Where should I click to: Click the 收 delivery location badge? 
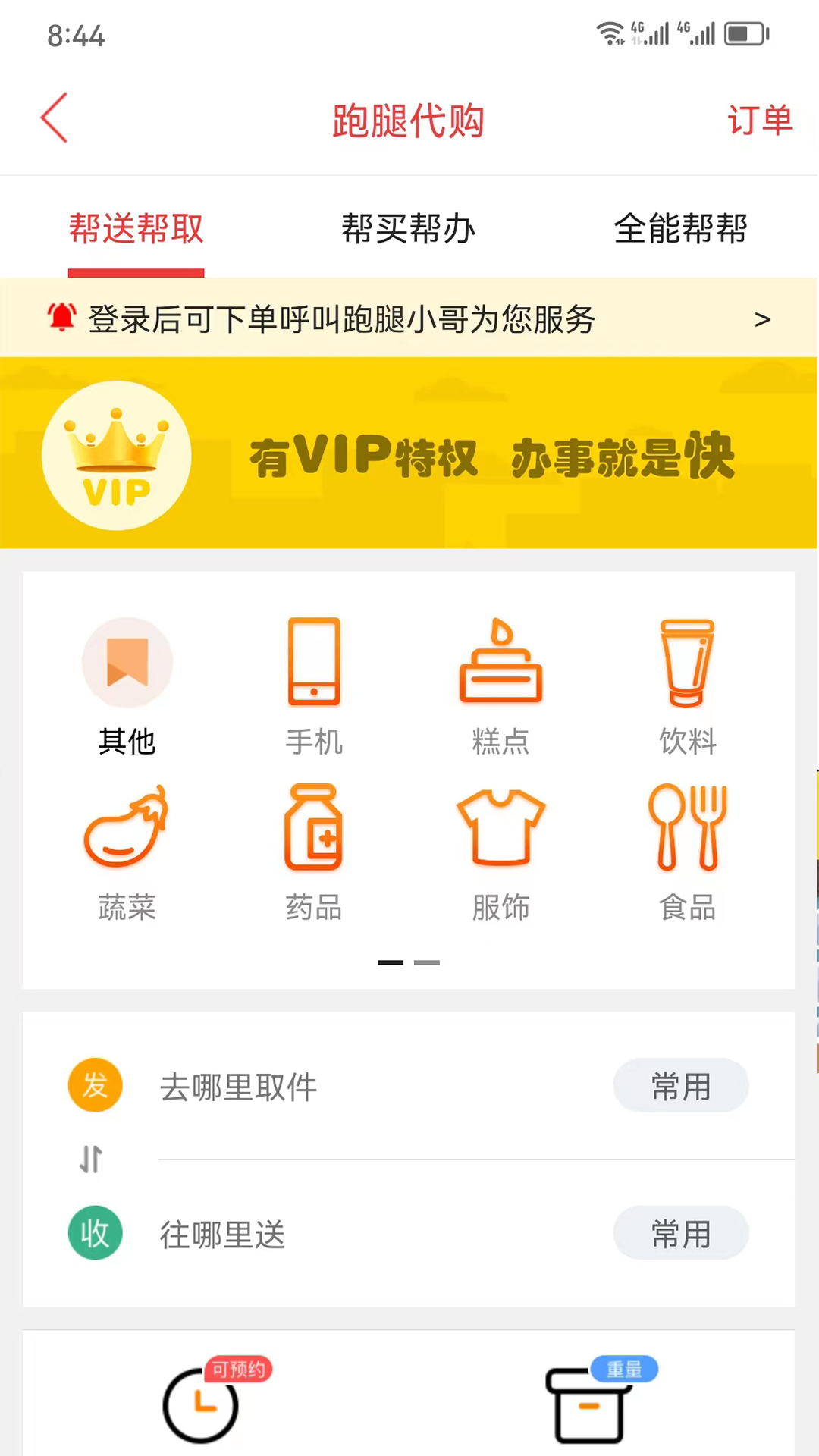coord(95,1233)
